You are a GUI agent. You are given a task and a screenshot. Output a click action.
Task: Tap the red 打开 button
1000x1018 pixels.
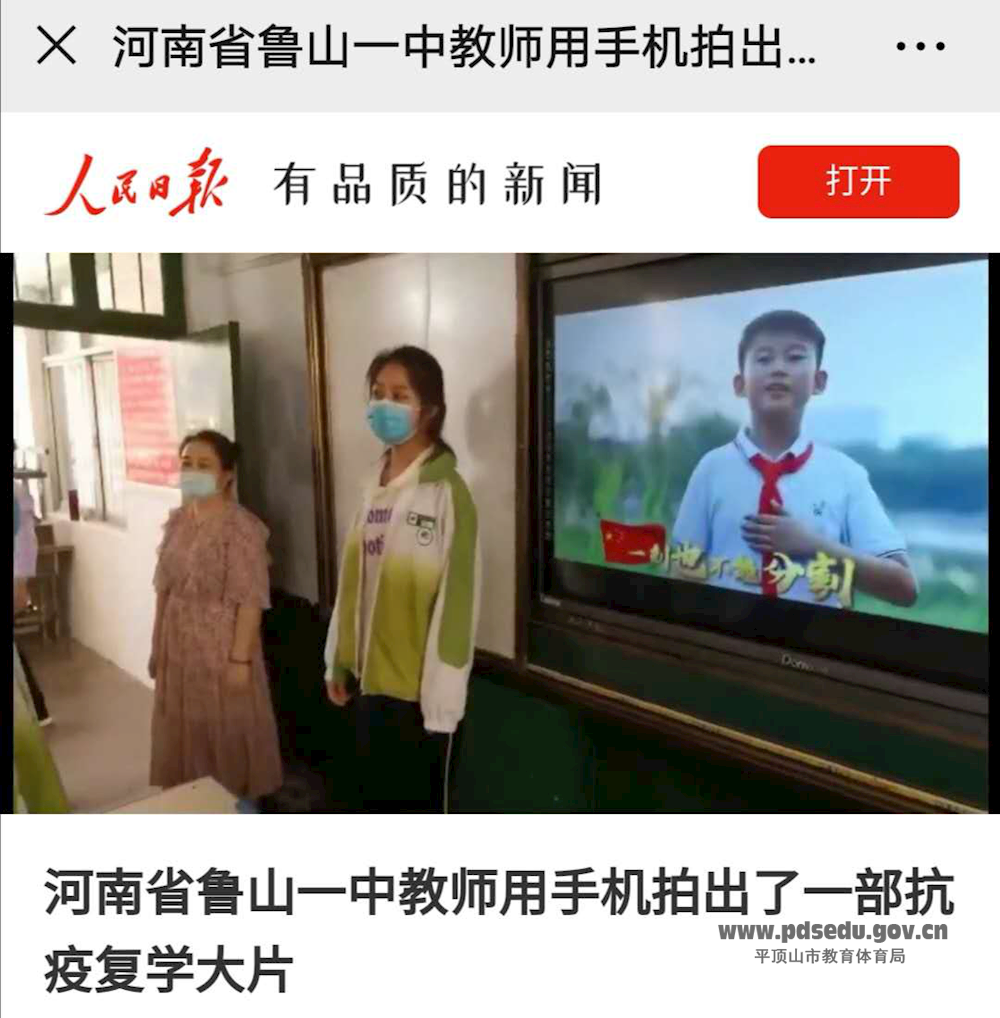pyautogui.click(x=858, y=182)
